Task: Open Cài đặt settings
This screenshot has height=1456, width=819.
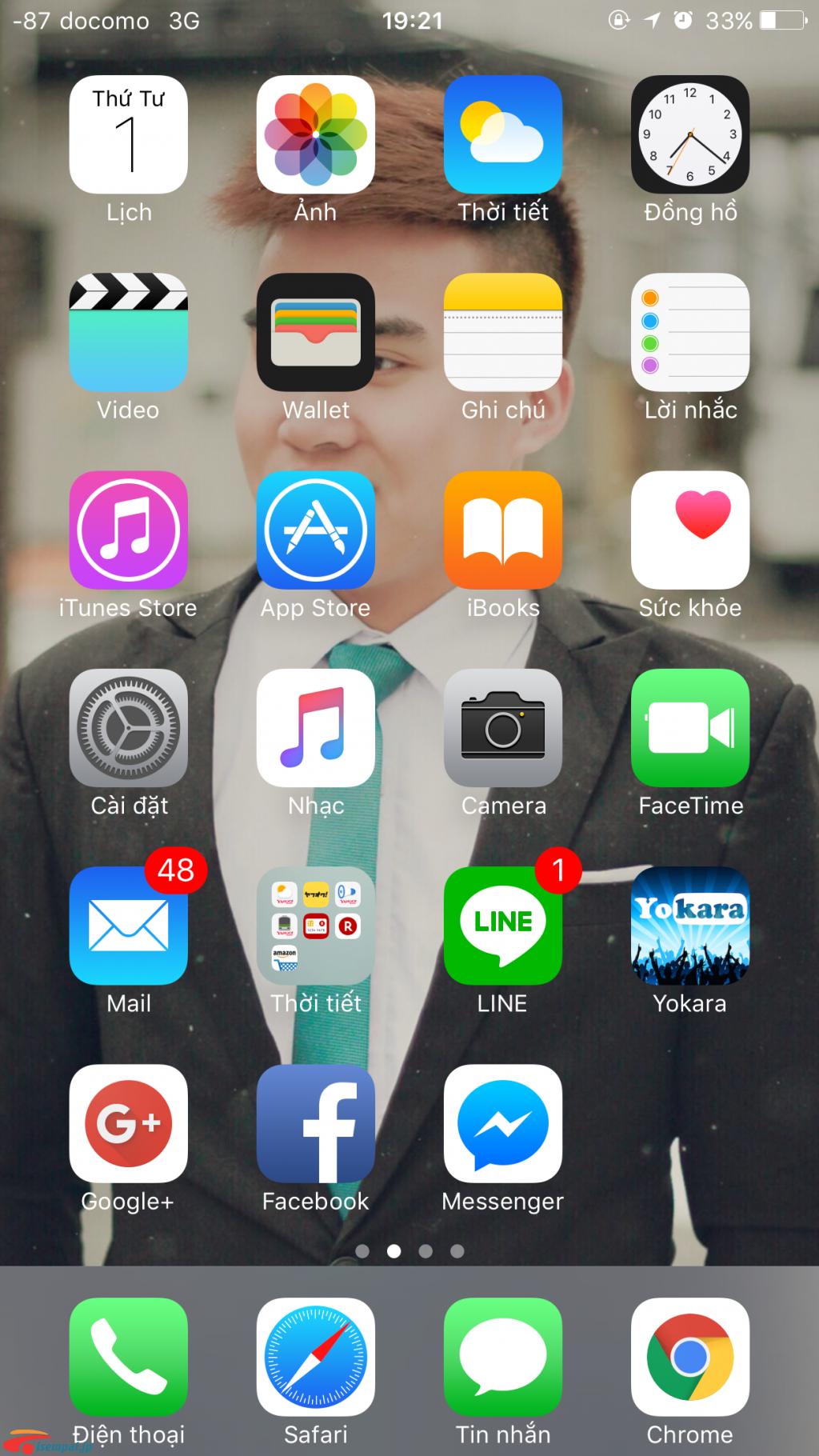Action: coord(128,727)
